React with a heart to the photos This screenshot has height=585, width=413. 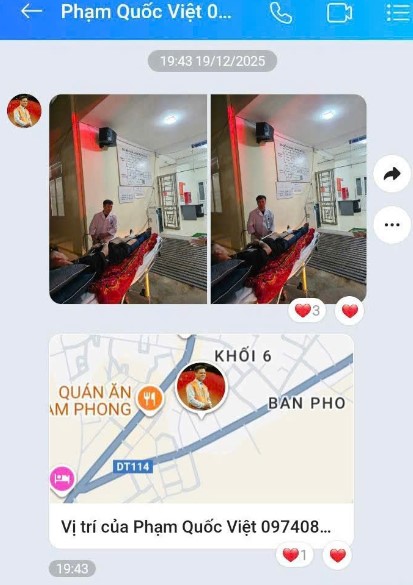click(x=350, y=311)
